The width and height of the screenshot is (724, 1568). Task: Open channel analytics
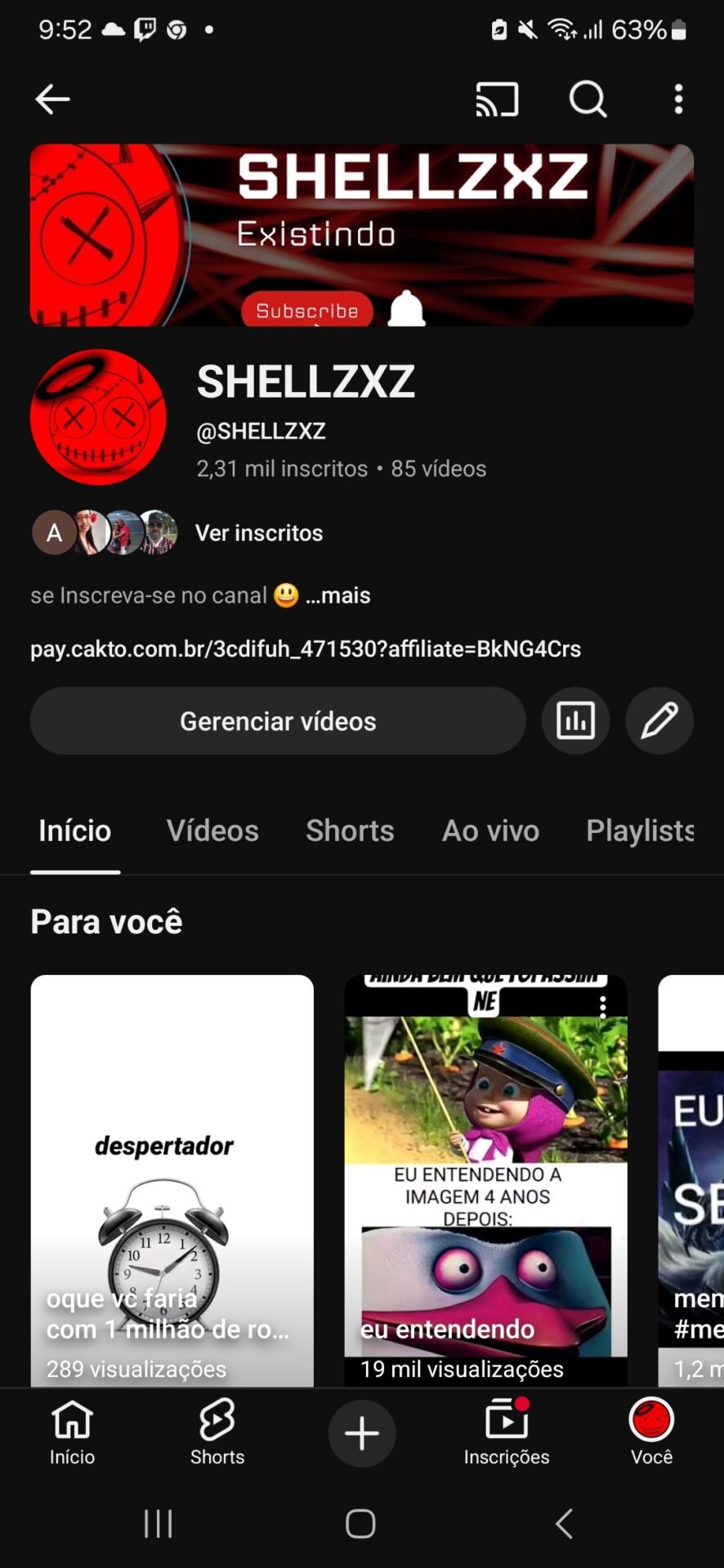pos(574,720)
